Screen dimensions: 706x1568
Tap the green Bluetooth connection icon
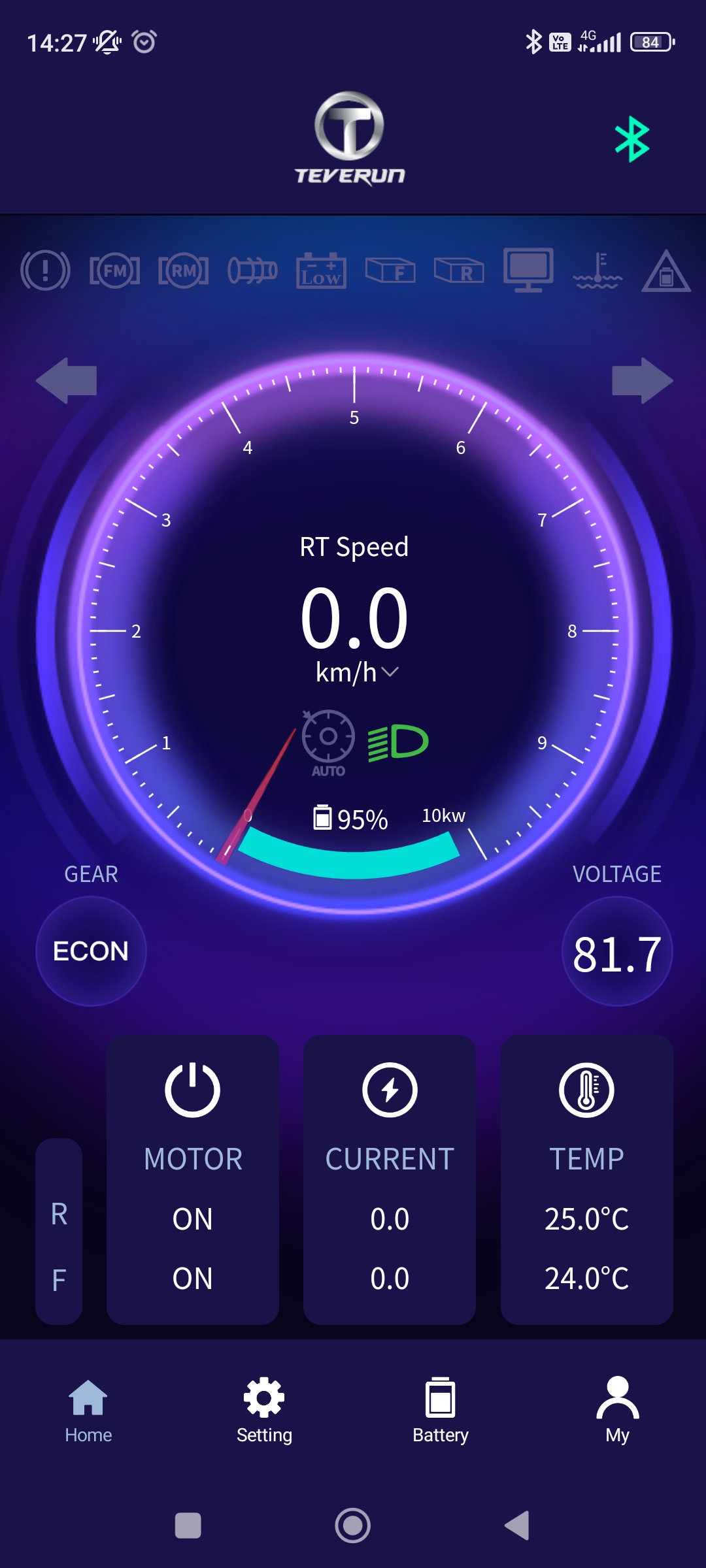pos(631,139)
